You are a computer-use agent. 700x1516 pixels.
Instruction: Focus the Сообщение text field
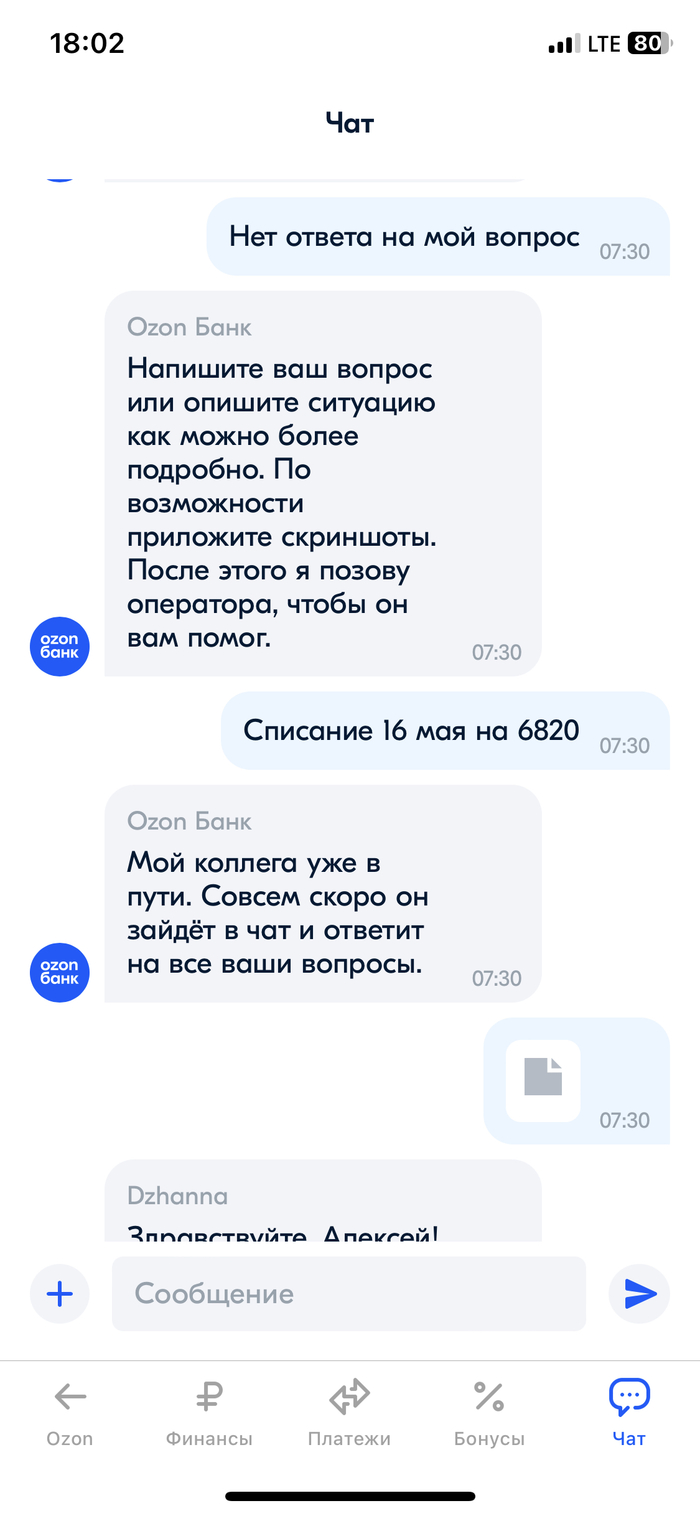(348, 1294)
